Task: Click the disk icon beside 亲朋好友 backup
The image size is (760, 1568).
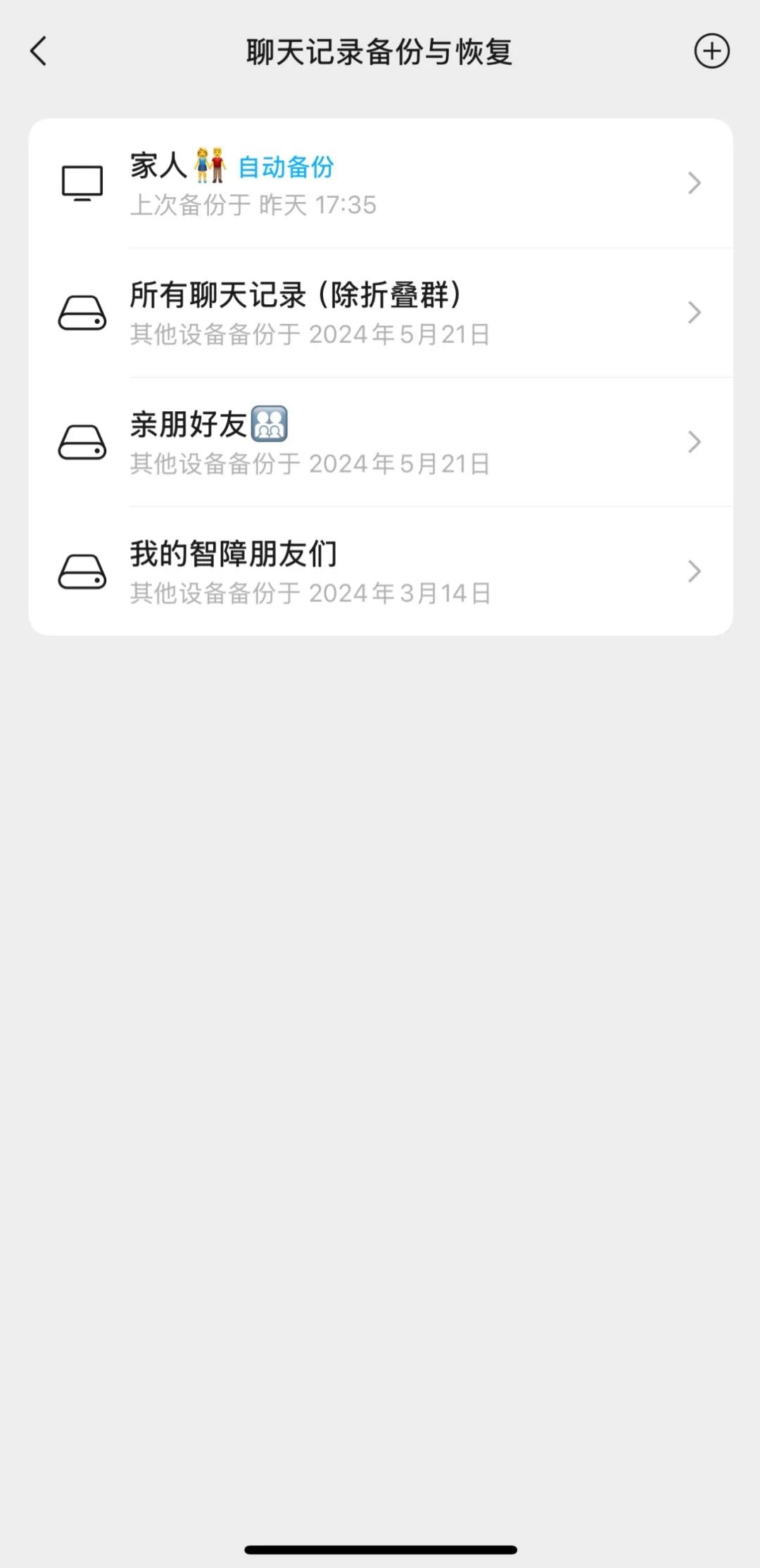Action: (82, 442)
